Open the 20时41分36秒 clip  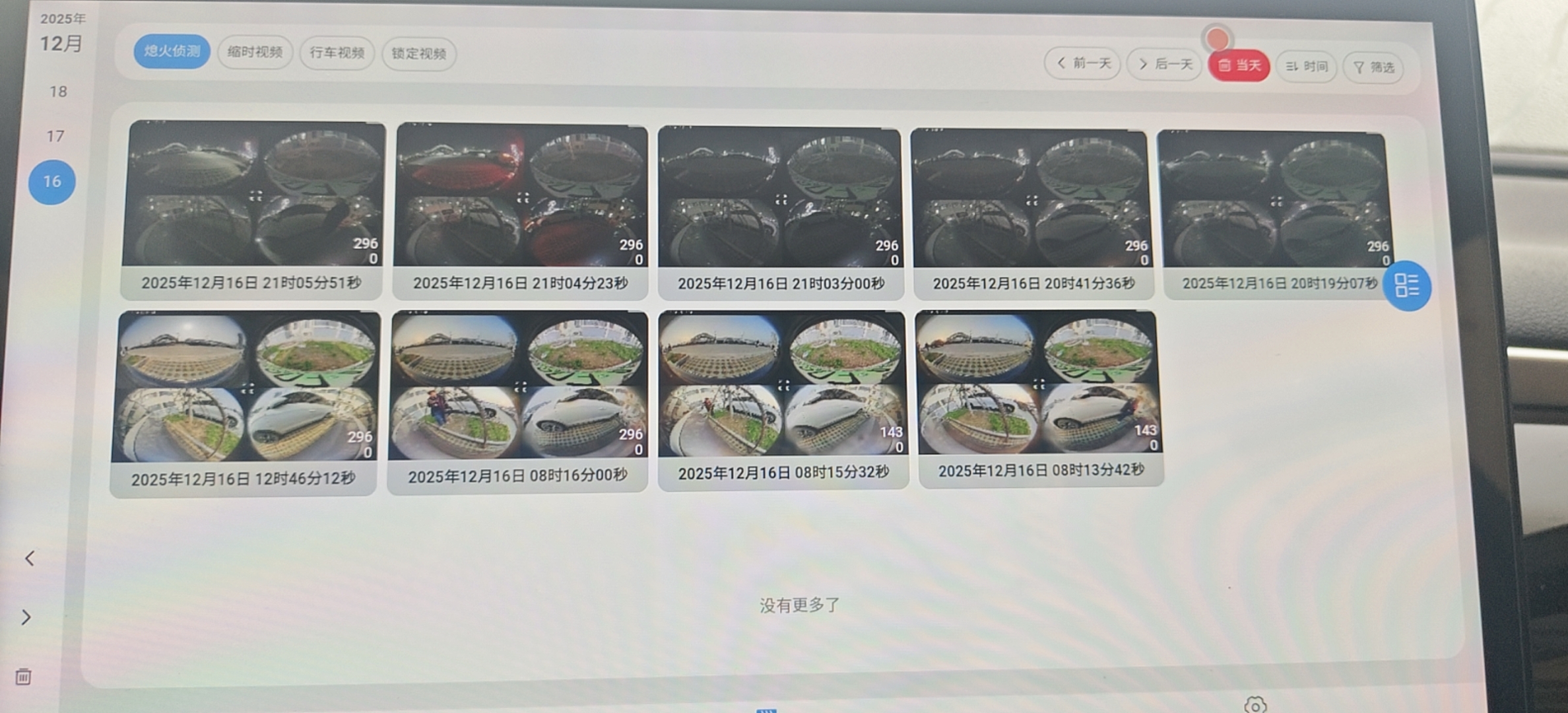(1031, 199)
